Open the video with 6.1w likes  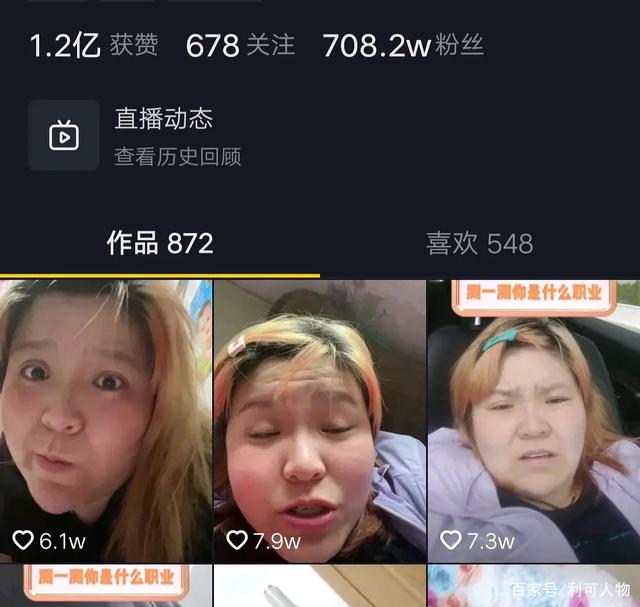click(x=105, y=420)
